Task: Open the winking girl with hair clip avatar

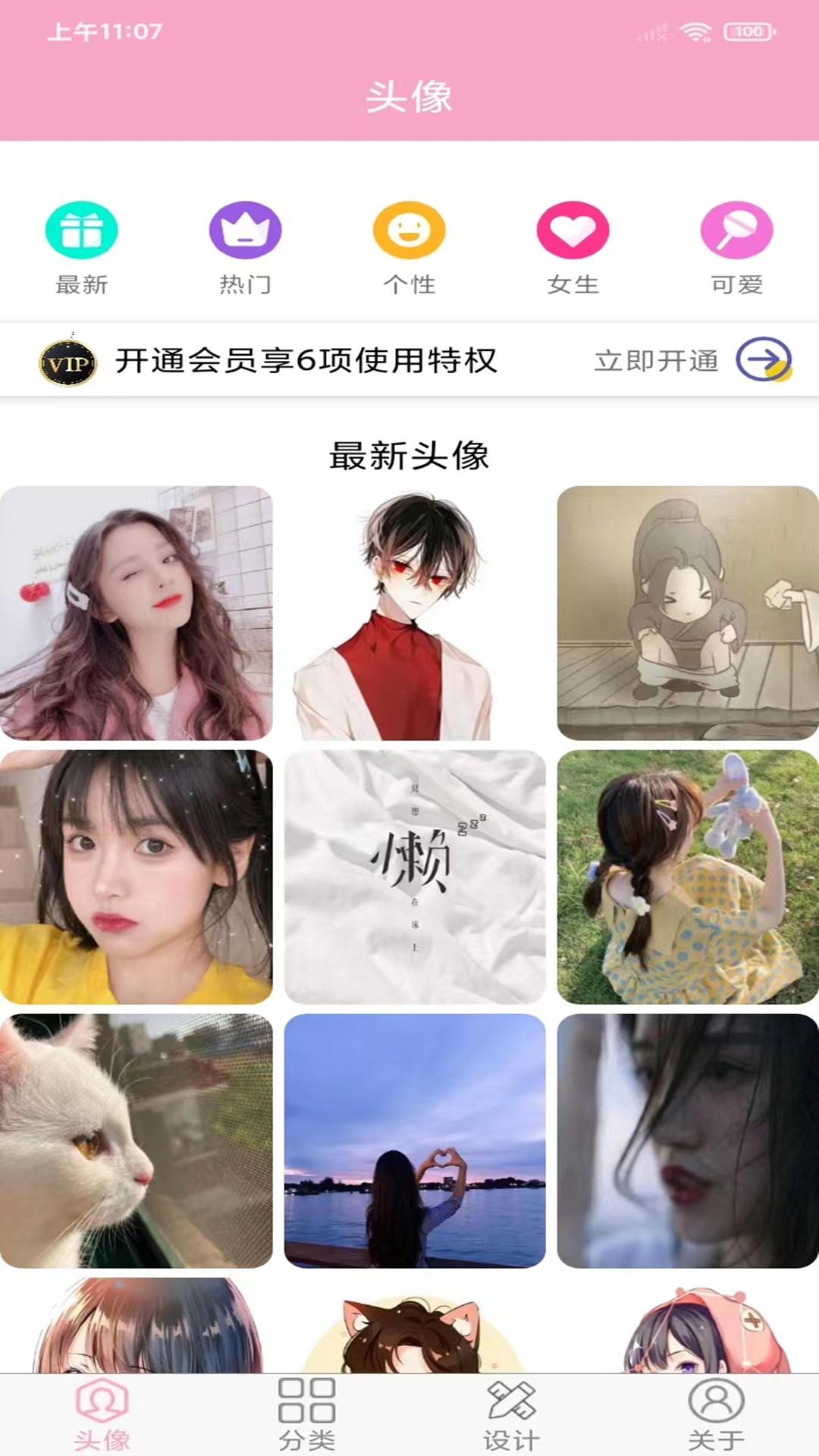Action: coord(136,613)
